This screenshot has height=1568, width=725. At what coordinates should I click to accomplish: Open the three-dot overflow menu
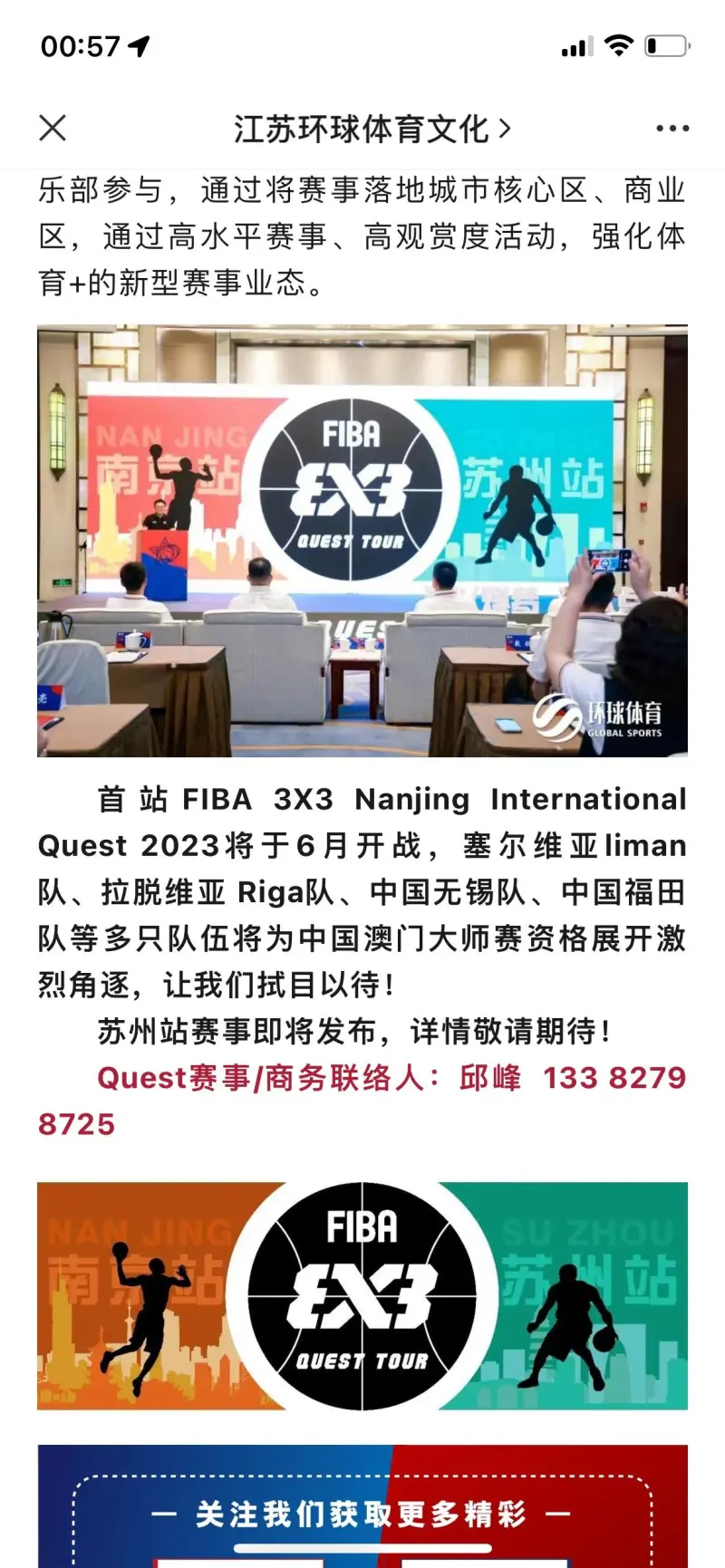pos(672,129)
